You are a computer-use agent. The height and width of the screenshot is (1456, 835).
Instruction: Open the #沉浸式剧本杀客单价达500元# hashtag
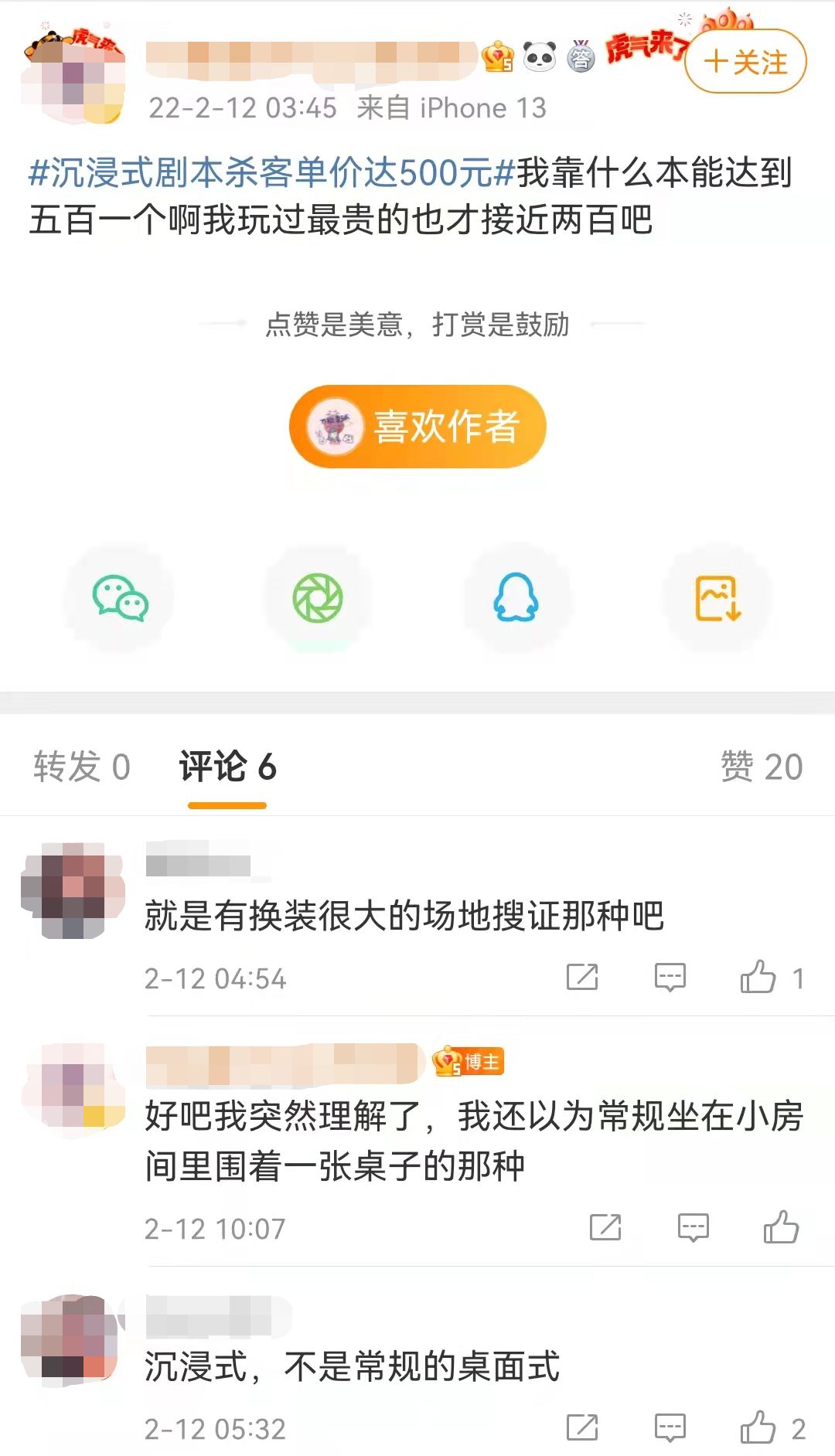click(x=271, y=172)
